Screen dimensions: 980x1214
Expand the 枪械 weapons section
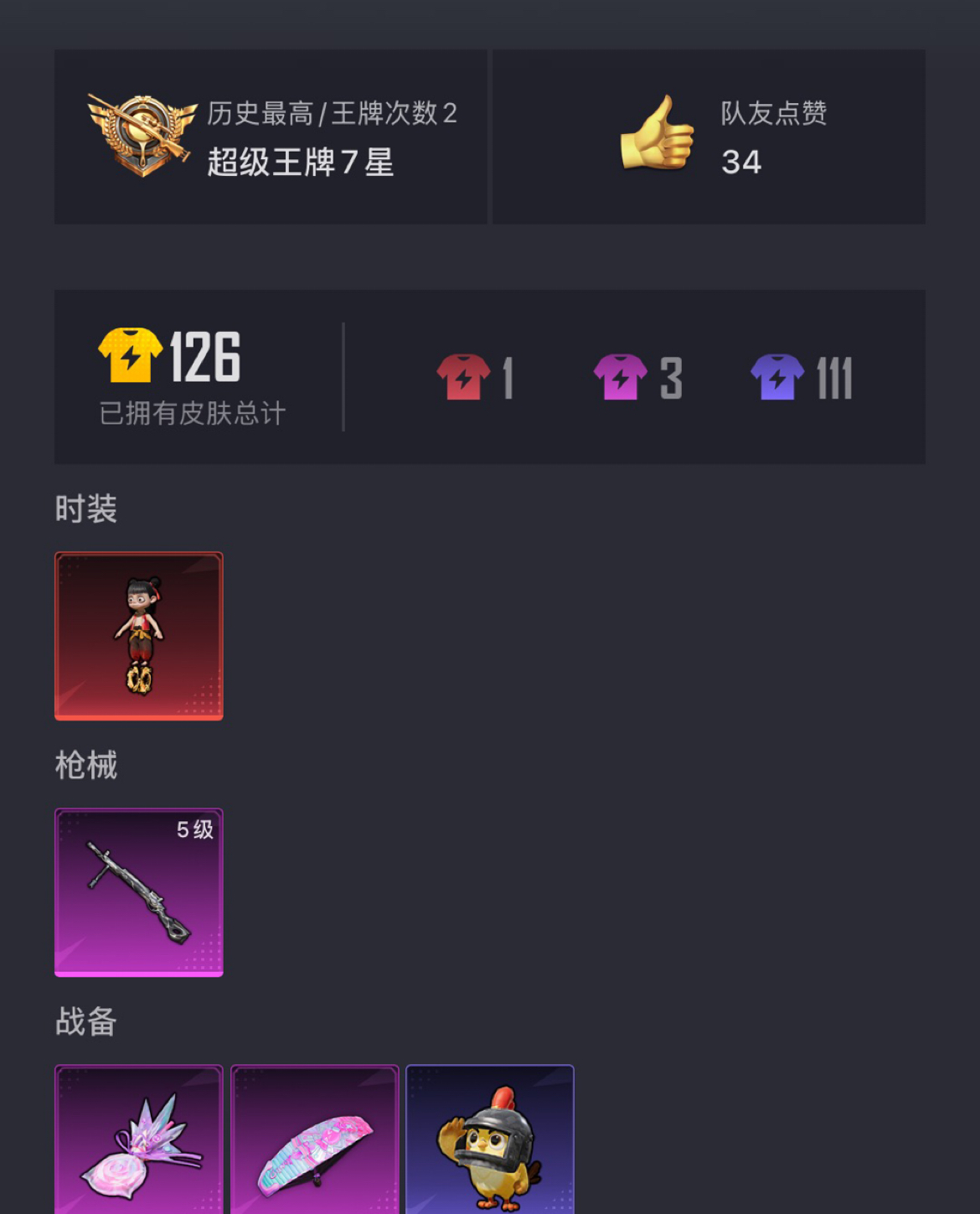pos(86,765)
